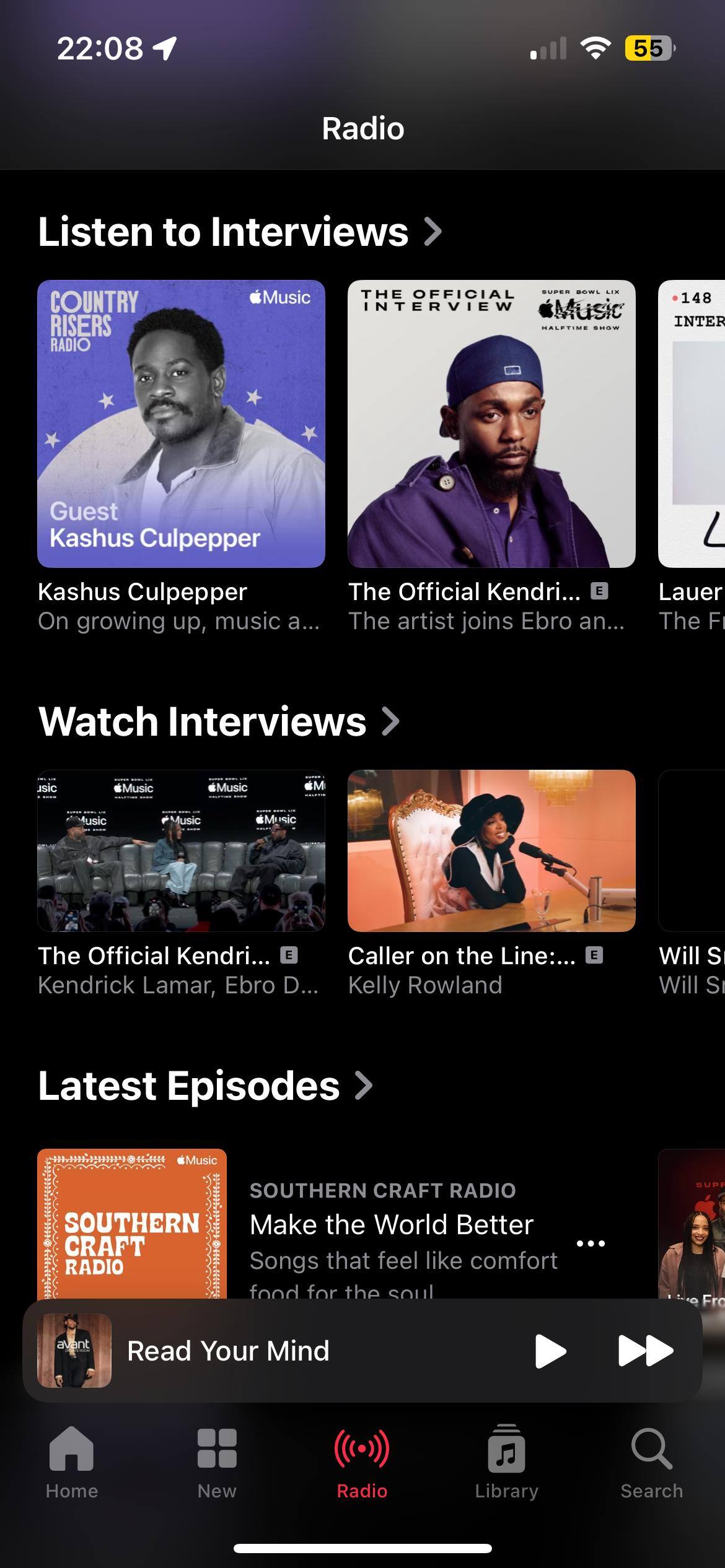The height and width of the screenshot is (1568, 725).
Task: Select the Radio tab
Action: 362,1463
